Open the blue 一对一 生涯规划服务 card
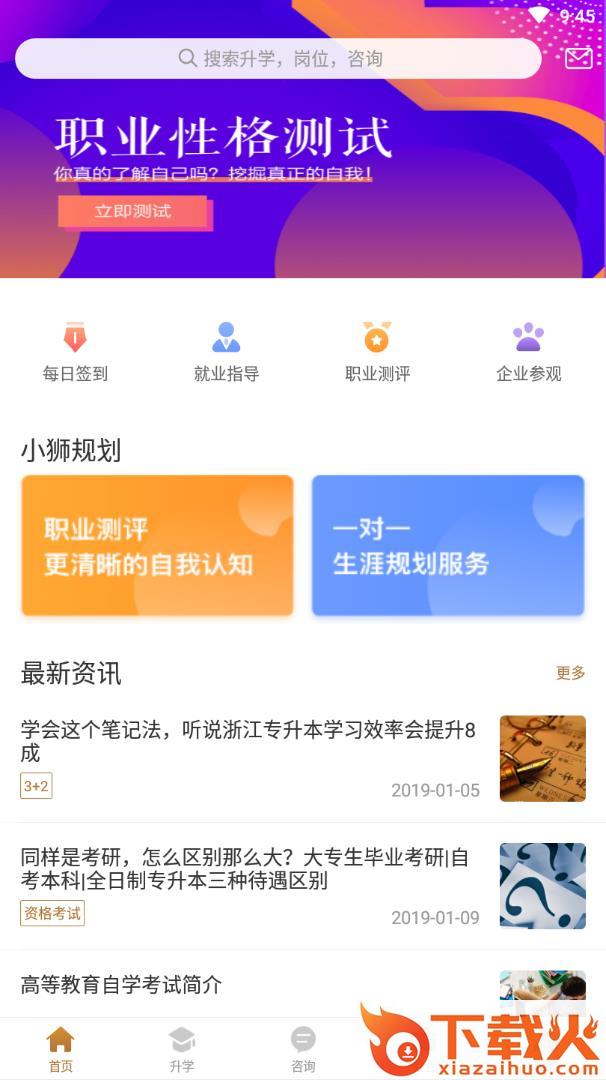Image resolution: width=606 pixels, height=1080 pixels. [447, 545]
